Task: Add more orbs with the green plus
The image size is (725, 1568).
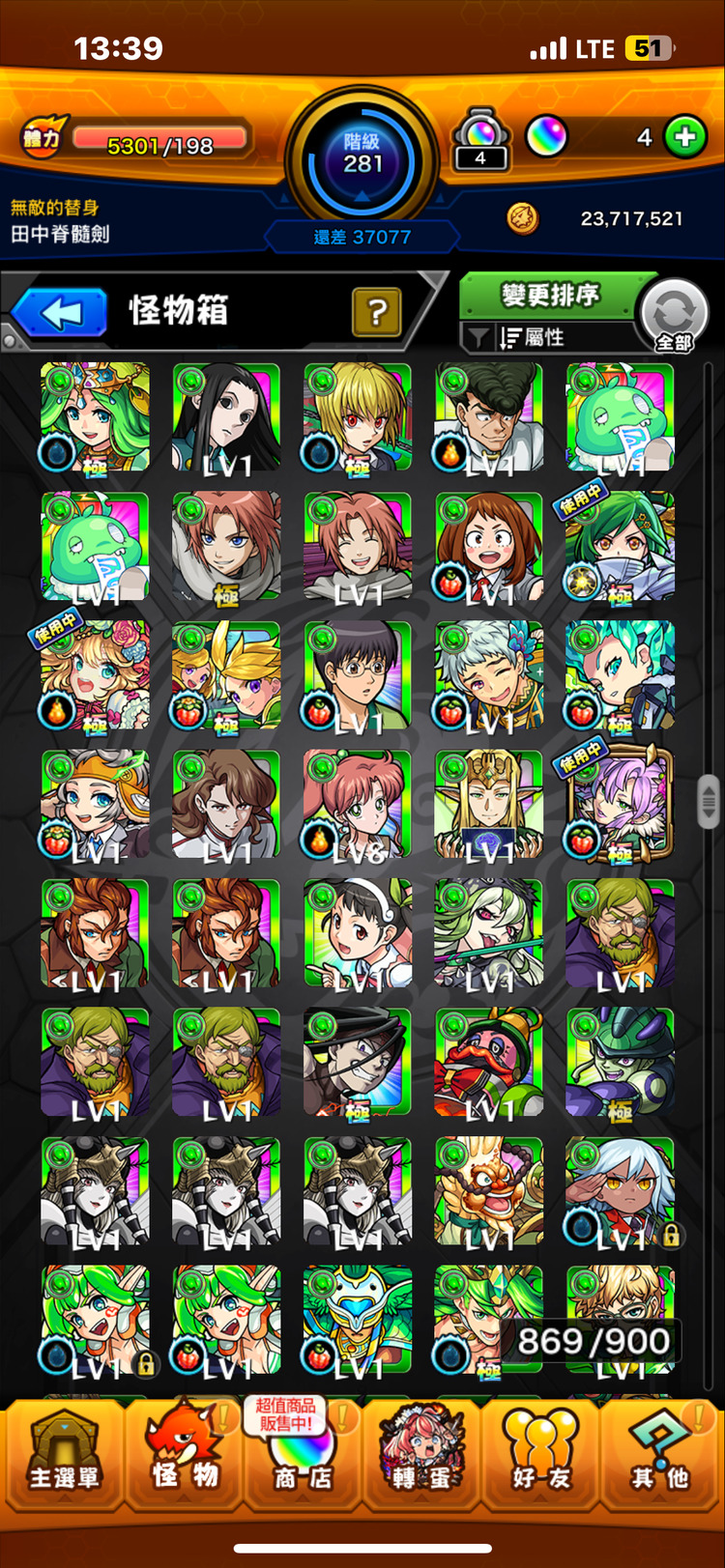Action: coord(684,137)
